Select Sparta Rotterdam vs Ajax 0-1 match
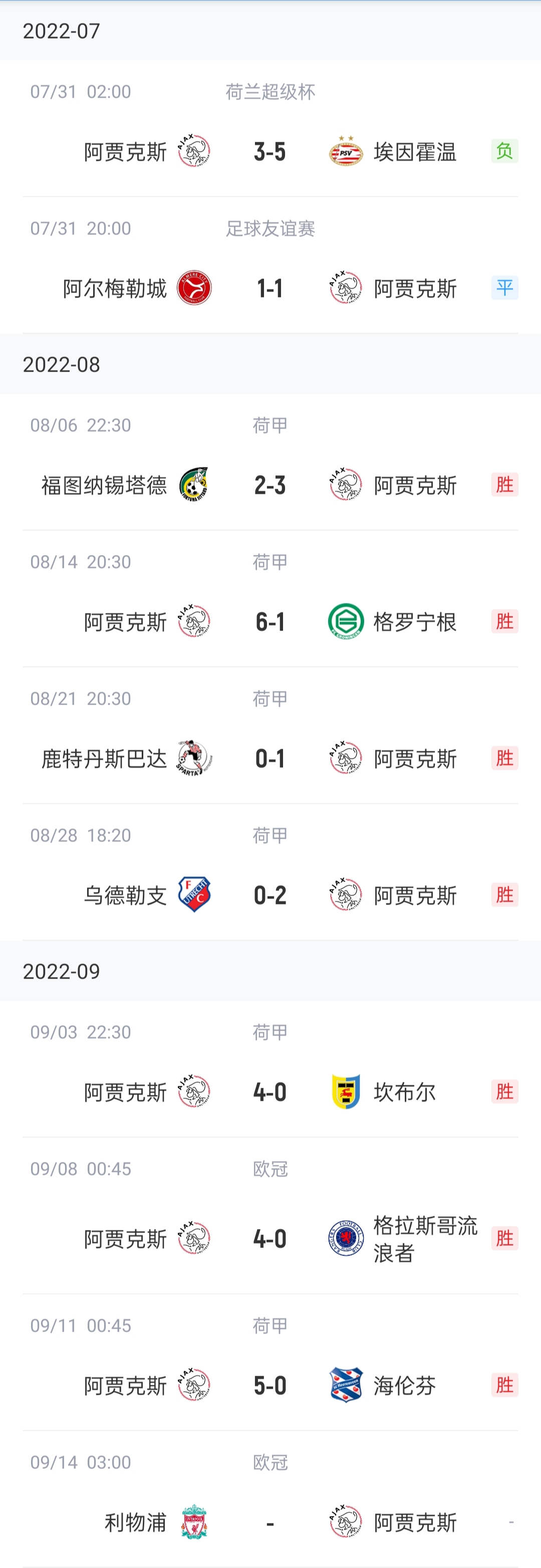 tap(270, 758)
